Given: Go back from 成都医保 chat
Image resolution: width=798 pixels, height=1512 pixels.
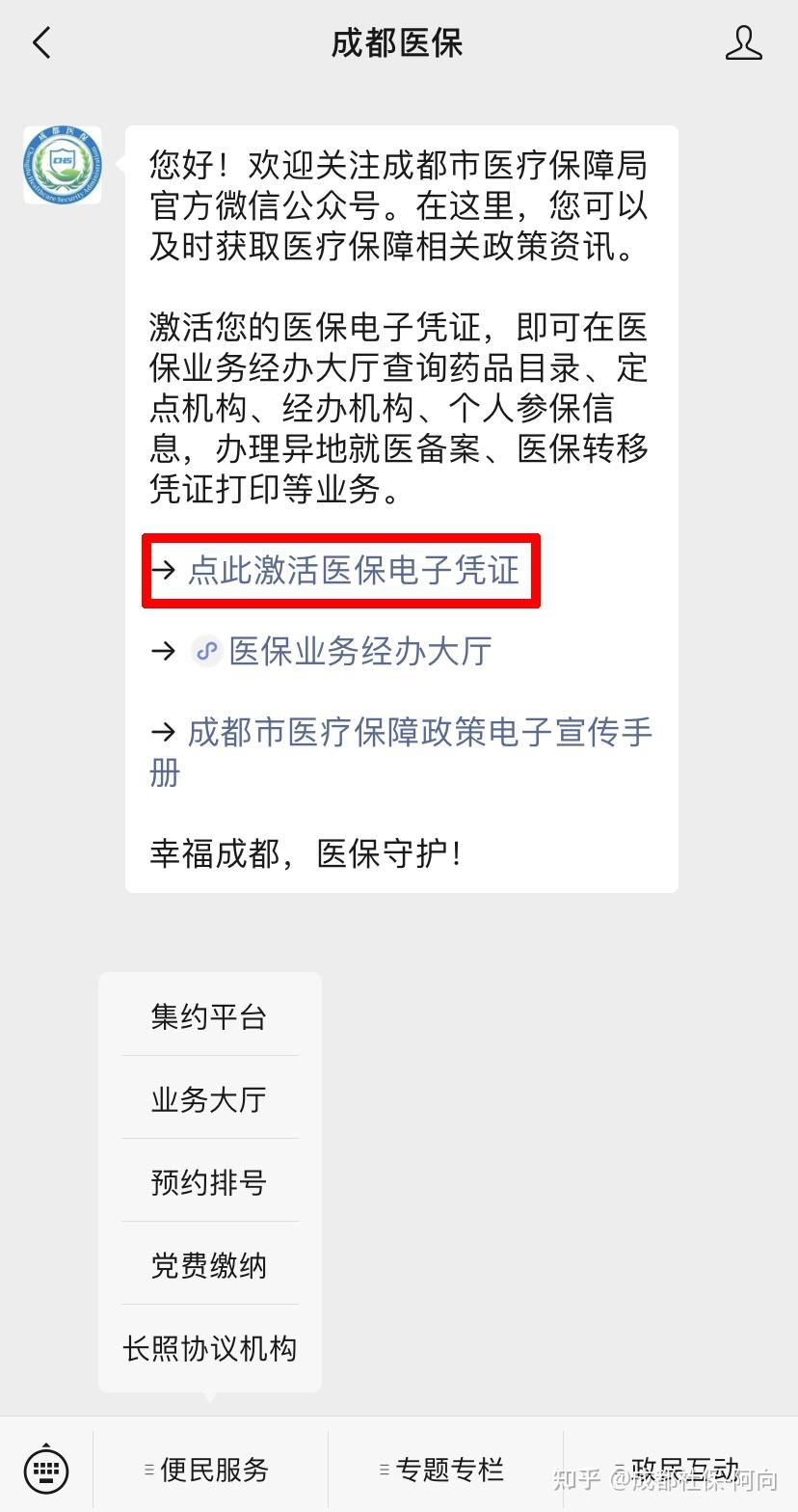Looking at the screenshot, I should [x=41, y=43].
